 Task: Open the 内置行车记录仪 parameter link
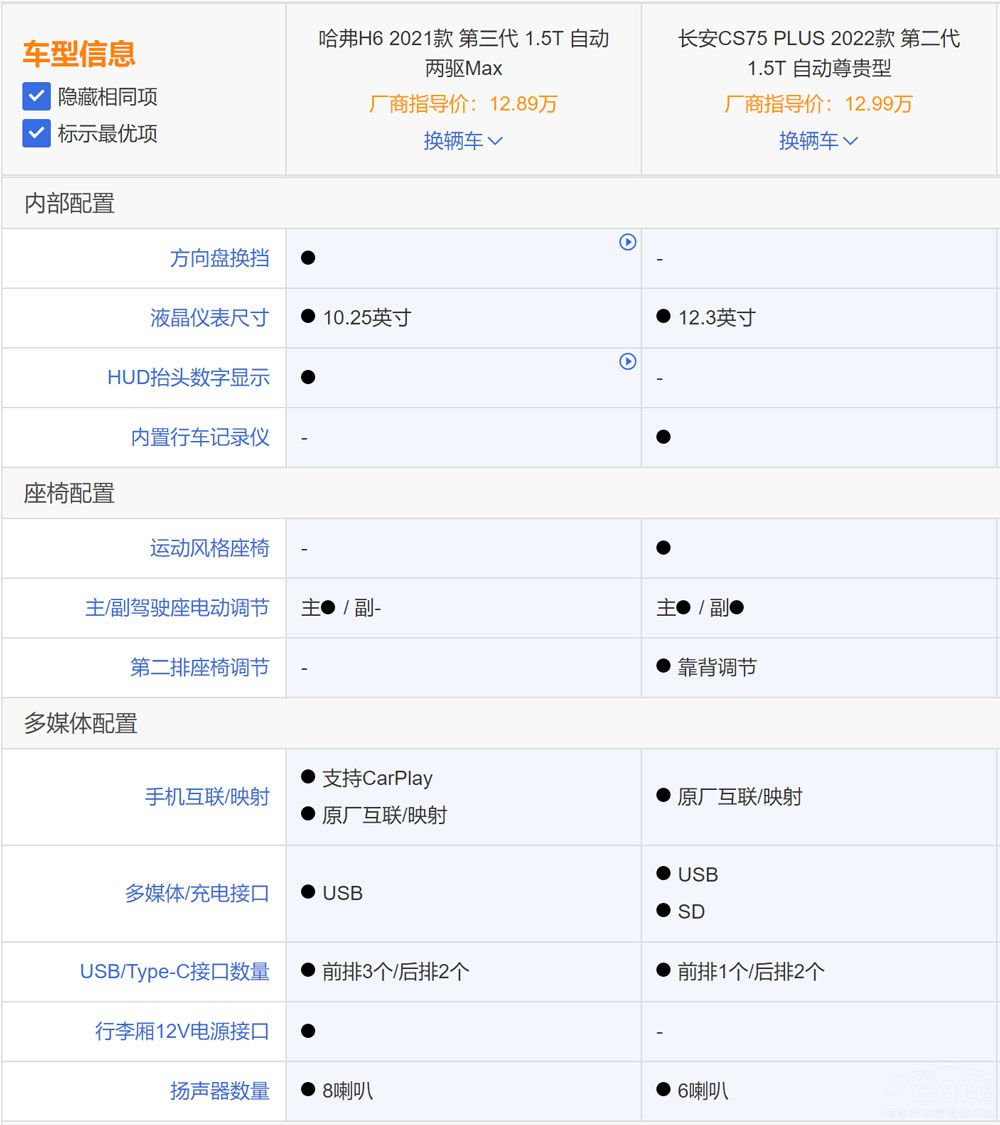point(202,438)
